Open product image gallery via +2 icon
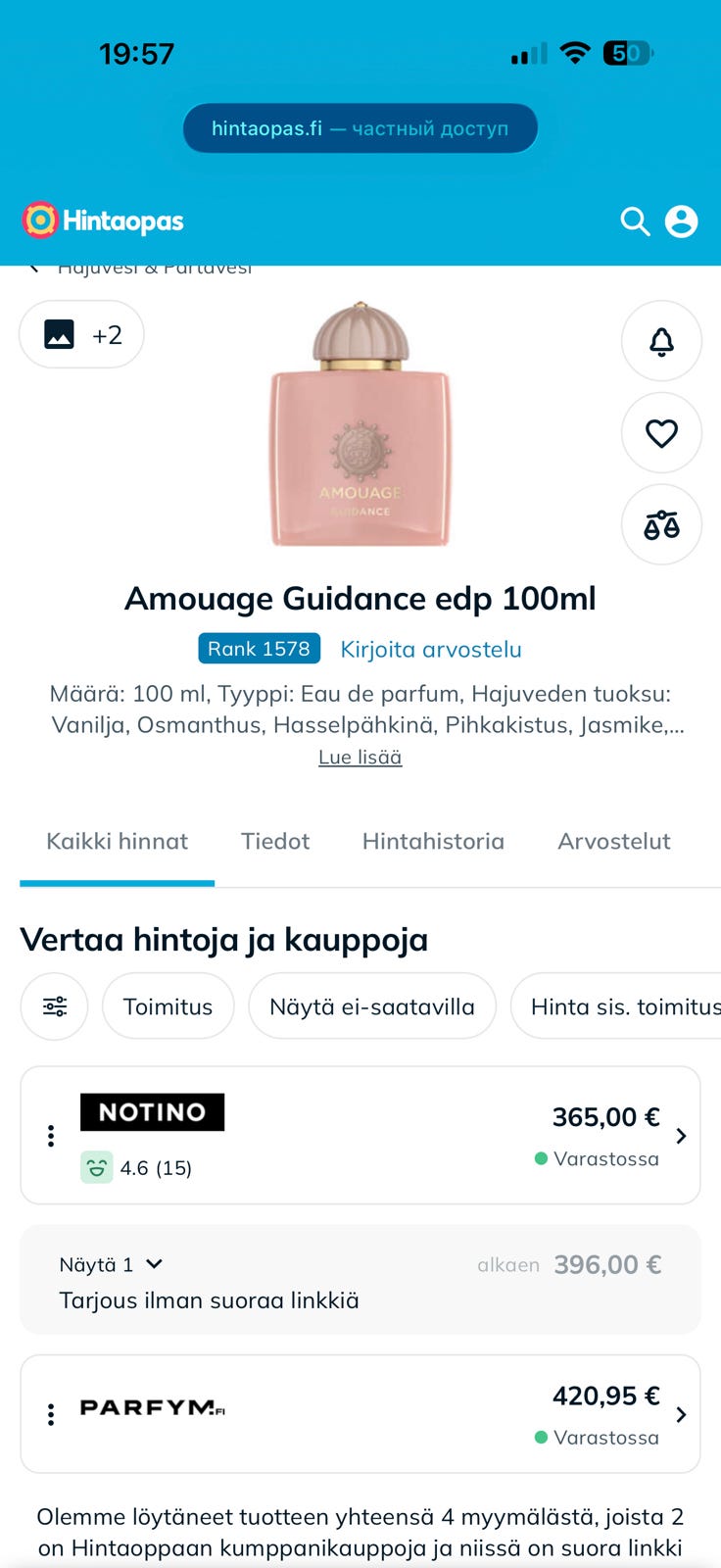Screen dimensions: 721x1568 tap(81, 334)
